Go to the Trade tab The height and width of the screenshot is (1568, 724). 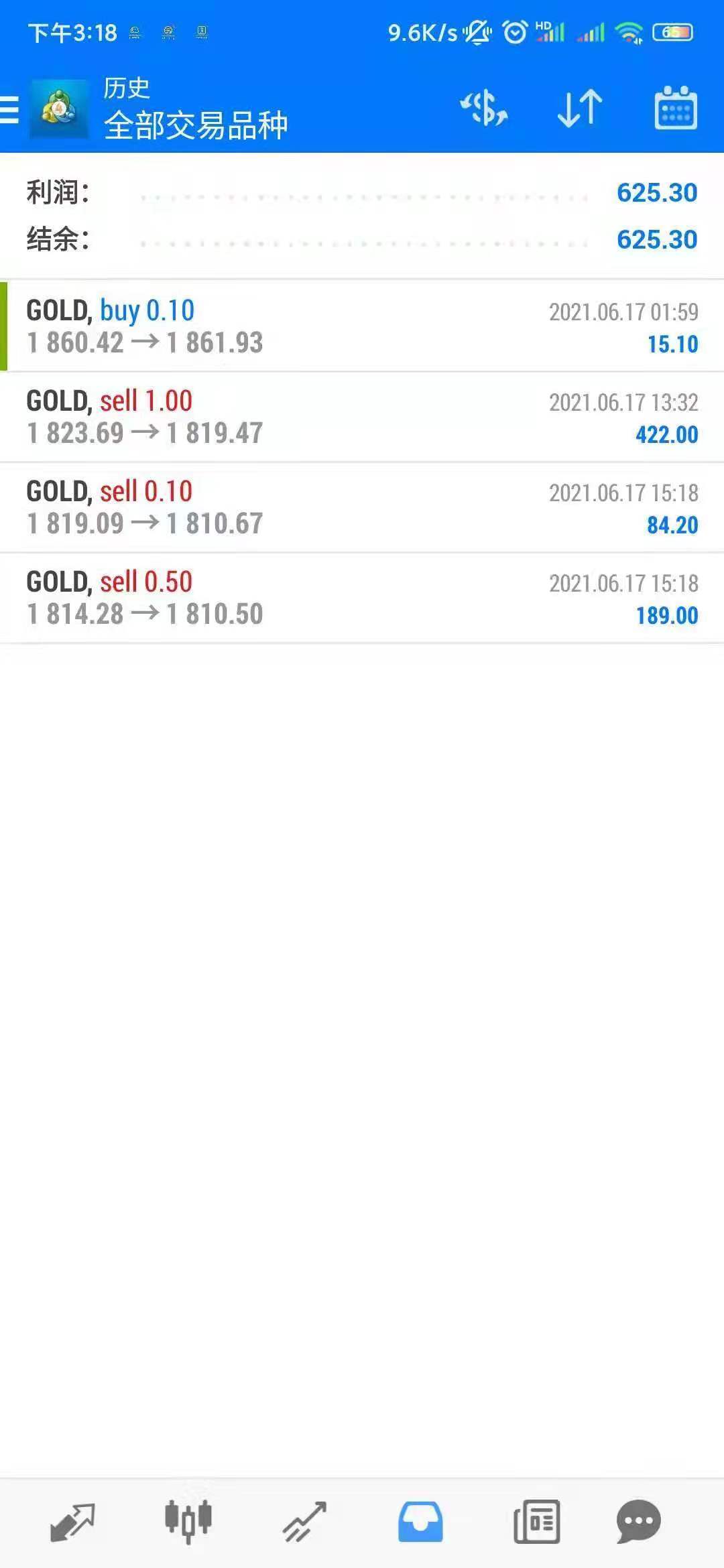click(x=304, y=1521)
